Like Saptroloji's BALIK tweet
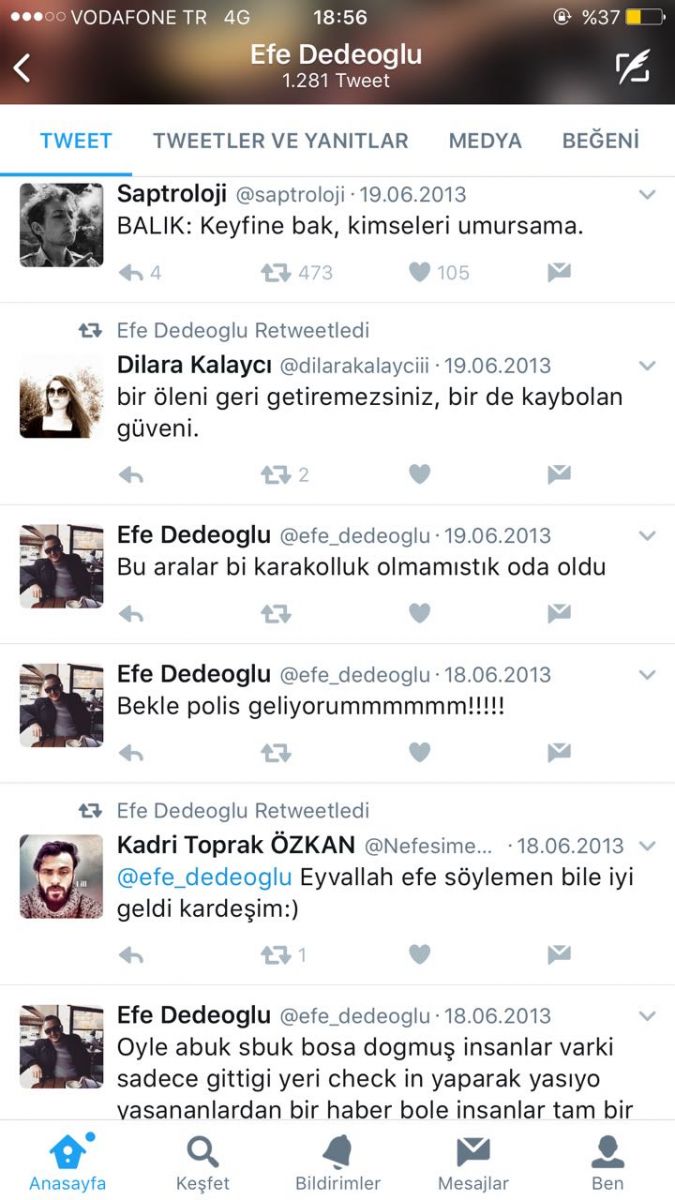Viewport: 675px width, 1200px height. coord(420,272)
